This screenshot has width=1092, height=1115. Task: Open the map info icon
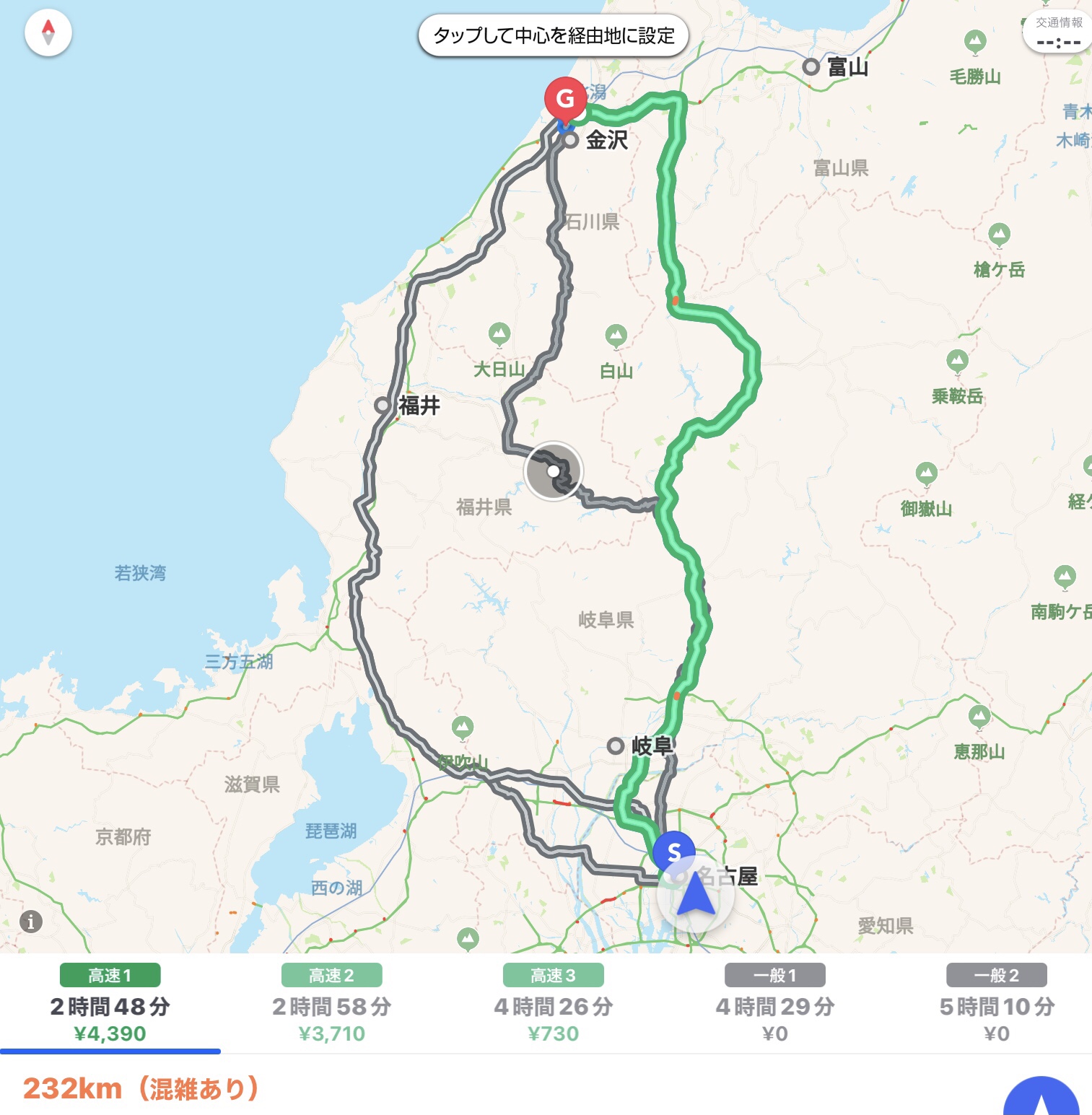(30, 922)
